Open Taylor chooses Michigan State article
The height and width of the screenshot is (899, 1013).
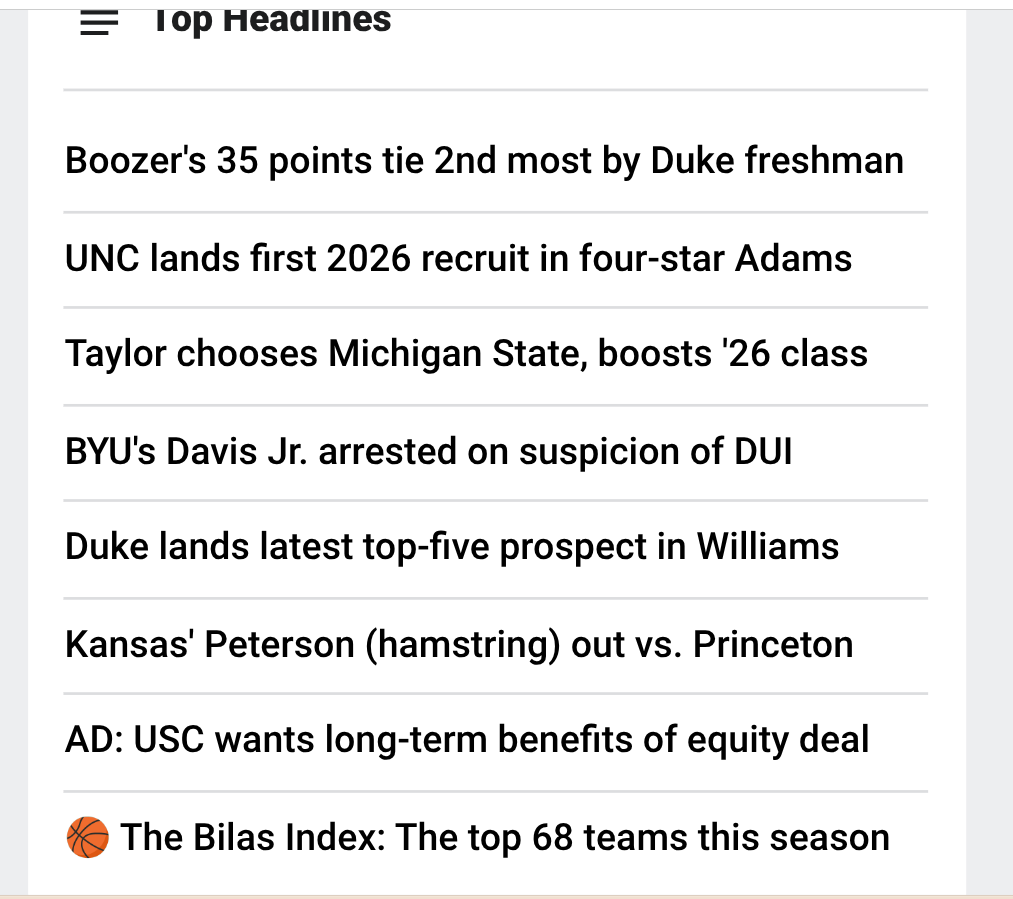[x=466, y=355]
